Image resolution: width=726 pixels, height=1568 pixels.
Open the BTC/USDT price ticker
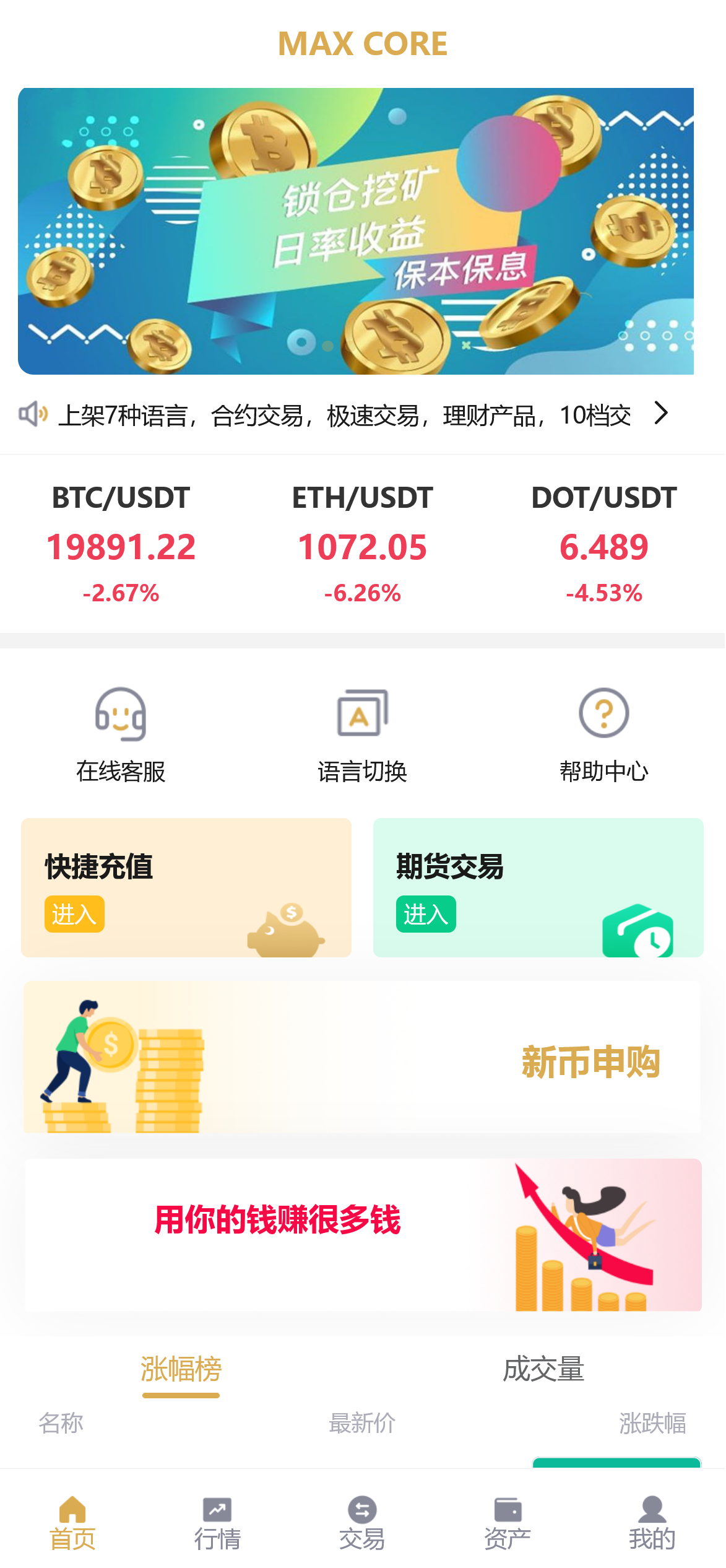120,545
